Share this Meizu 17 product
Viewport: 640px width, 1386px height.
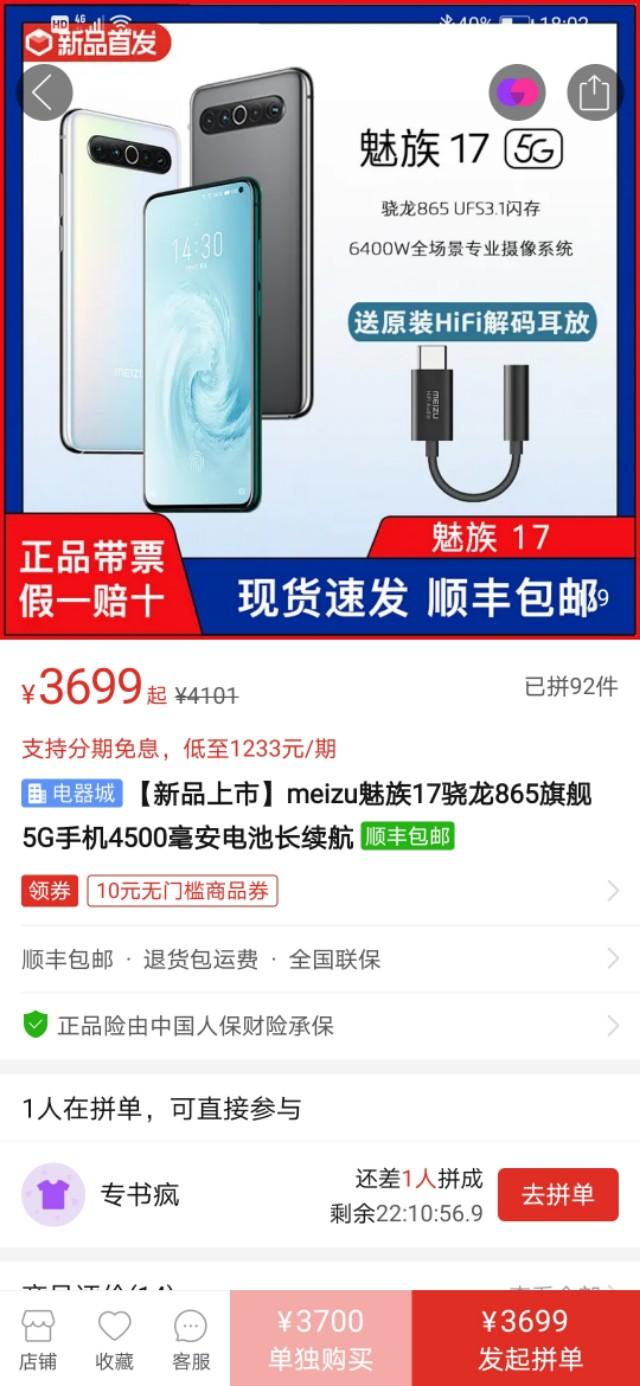pyautogui.click(x=594, y=93)
